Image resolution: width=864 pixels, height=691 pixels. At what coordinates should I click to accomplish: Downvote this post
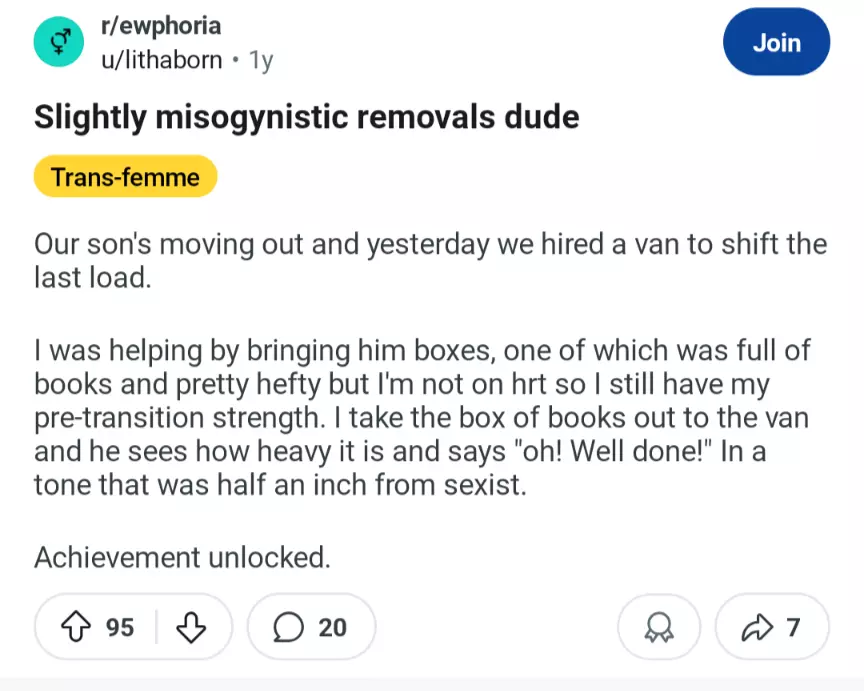pos(190,627)
